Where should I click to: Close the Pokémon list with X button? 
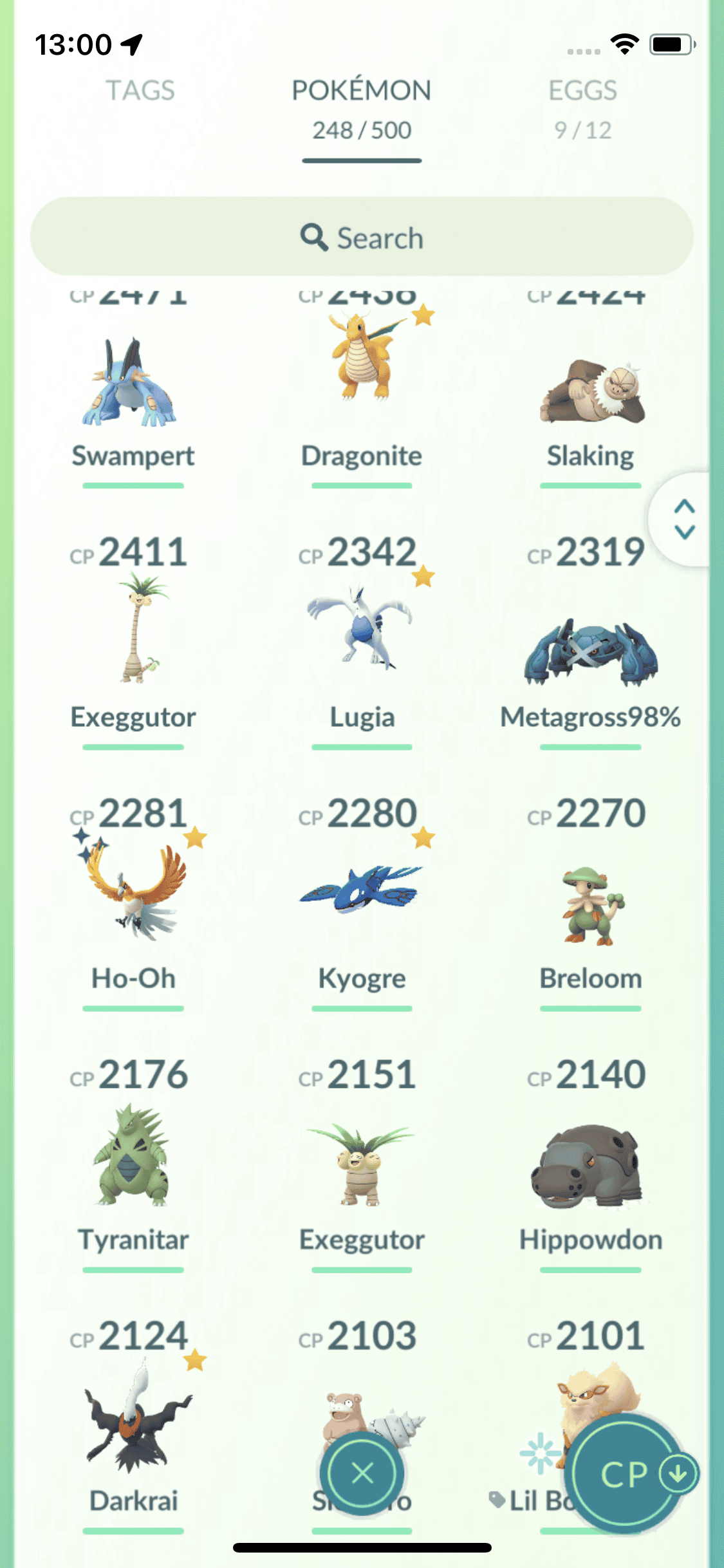click(x=362, y=1473)
